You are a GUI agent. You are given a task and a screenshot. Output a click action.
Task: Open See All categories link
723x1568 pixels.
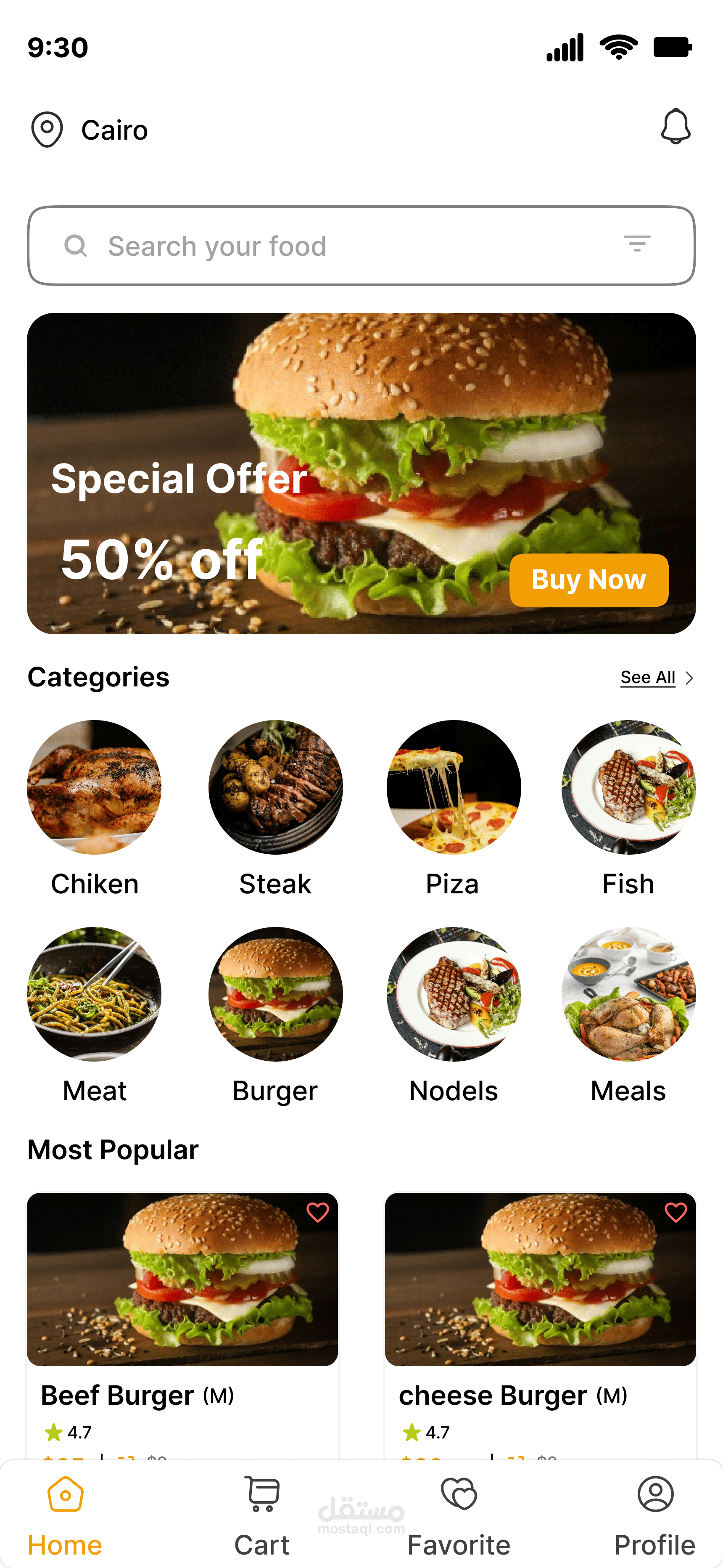point(657,678)
